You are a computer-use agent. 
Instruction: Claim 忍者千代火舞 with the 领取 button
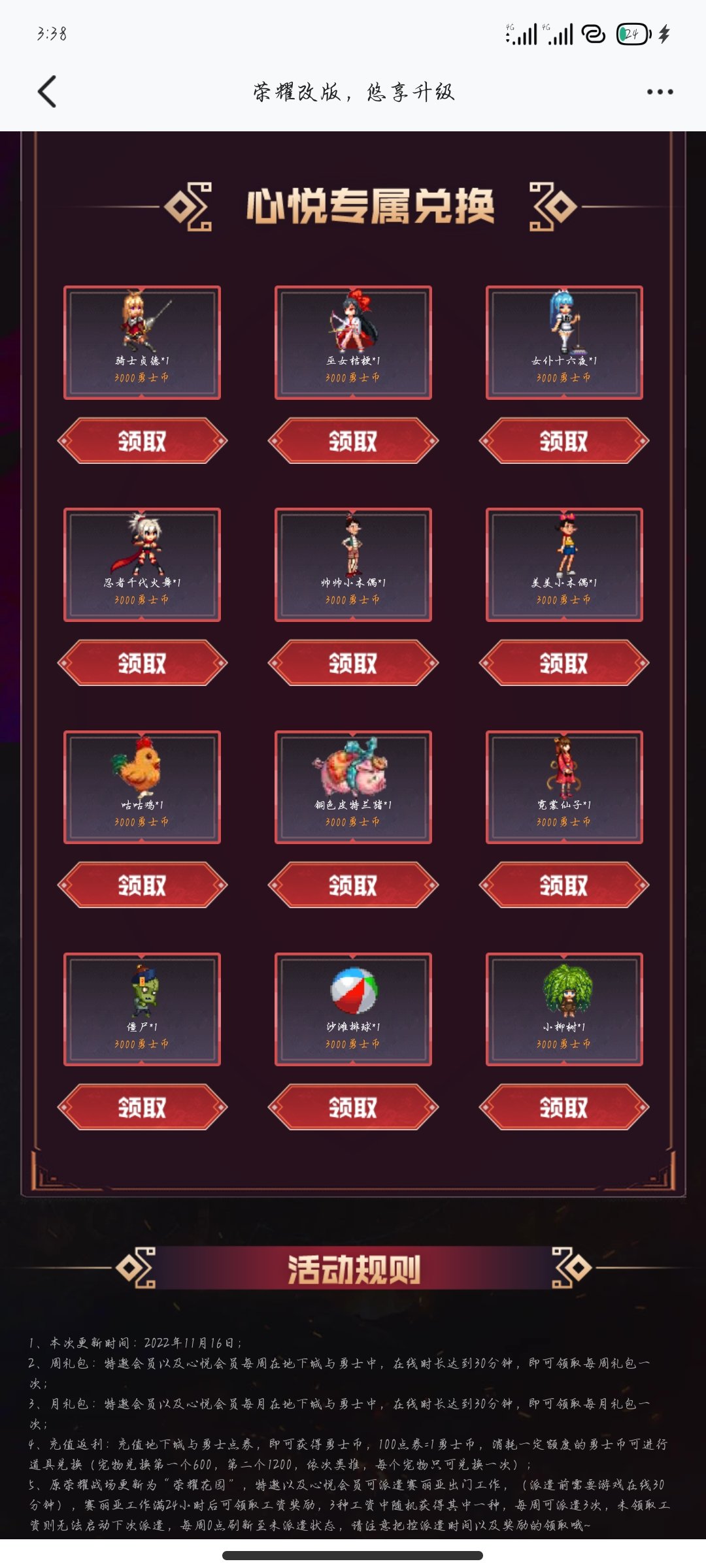[143, 663]
